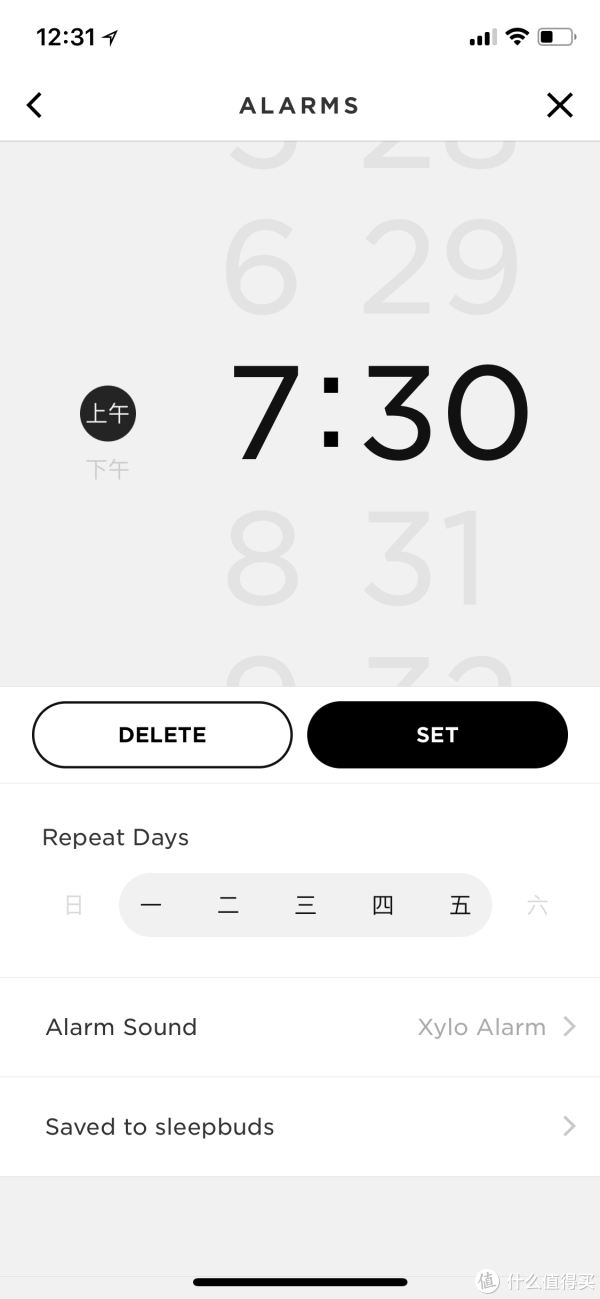Close the Alarms screen with the X
Viewport: 600px width, 1299px height.
pyautogui.click(x=560, y=105)
